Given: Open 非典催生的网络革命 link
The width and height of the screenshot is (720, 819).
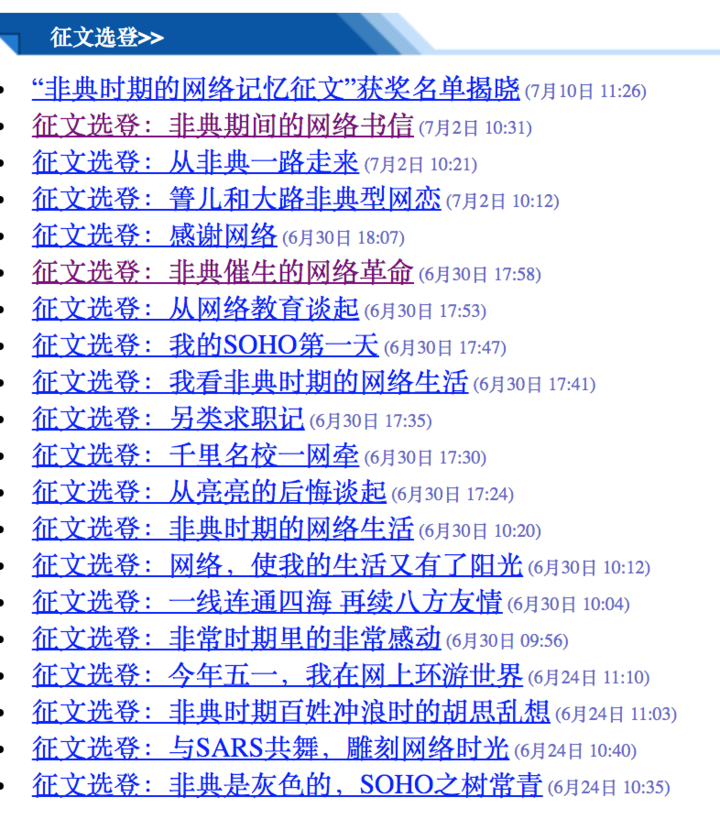Looking at the screenshot, I should 222,273.
